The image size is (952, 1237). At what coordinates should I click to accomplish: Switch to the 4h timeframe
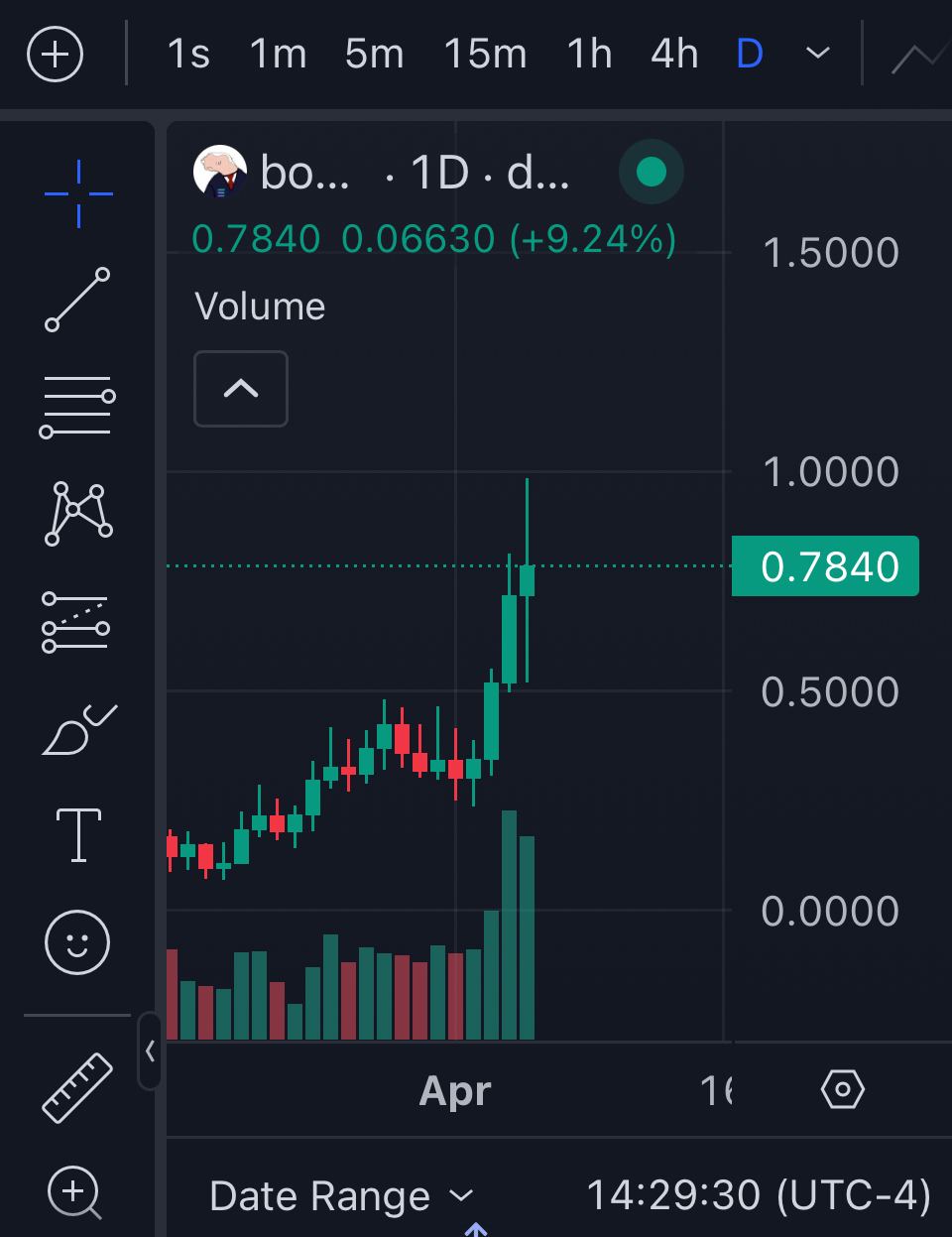[x=674, y=54]
